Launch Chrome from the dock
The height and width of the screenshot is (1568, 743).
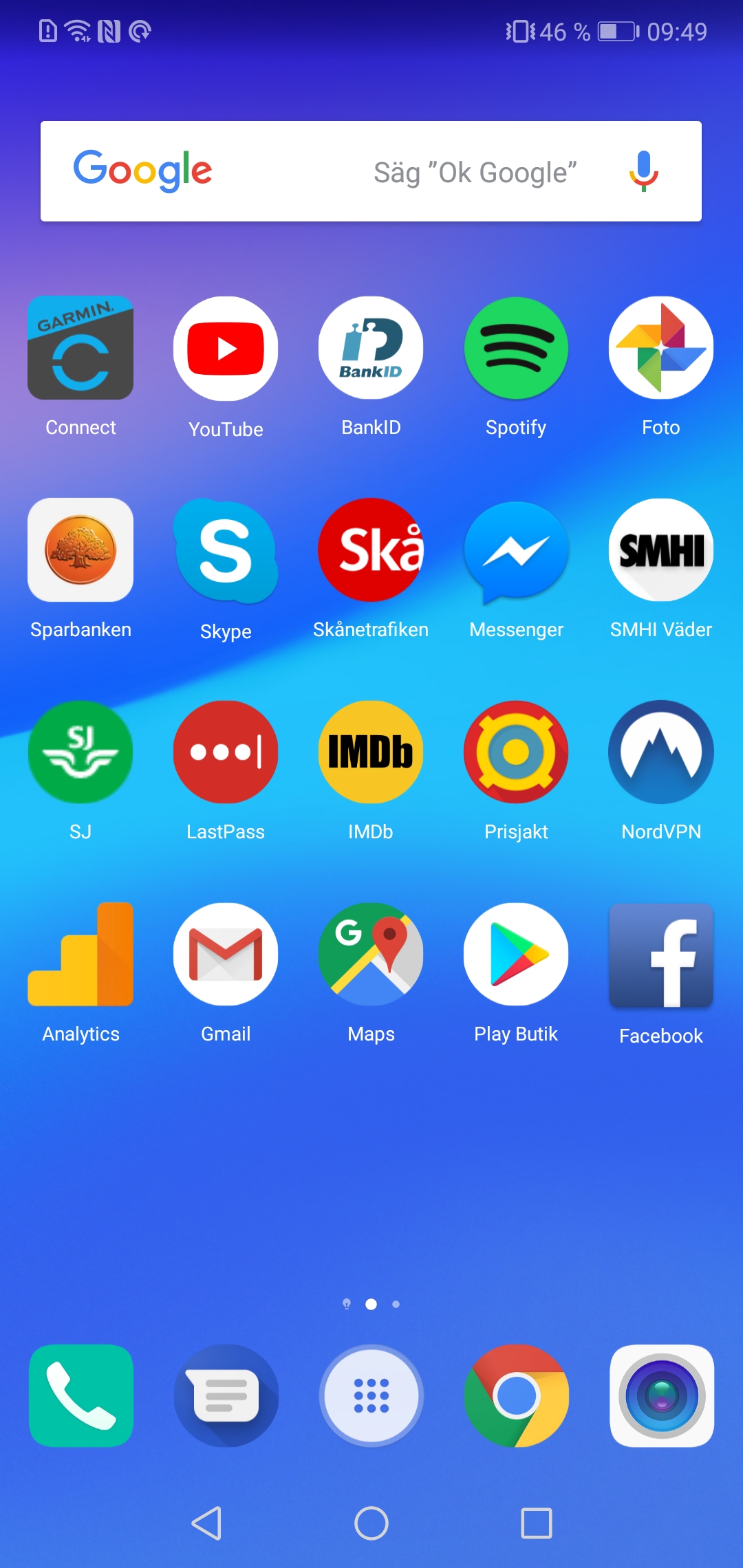516,1396
